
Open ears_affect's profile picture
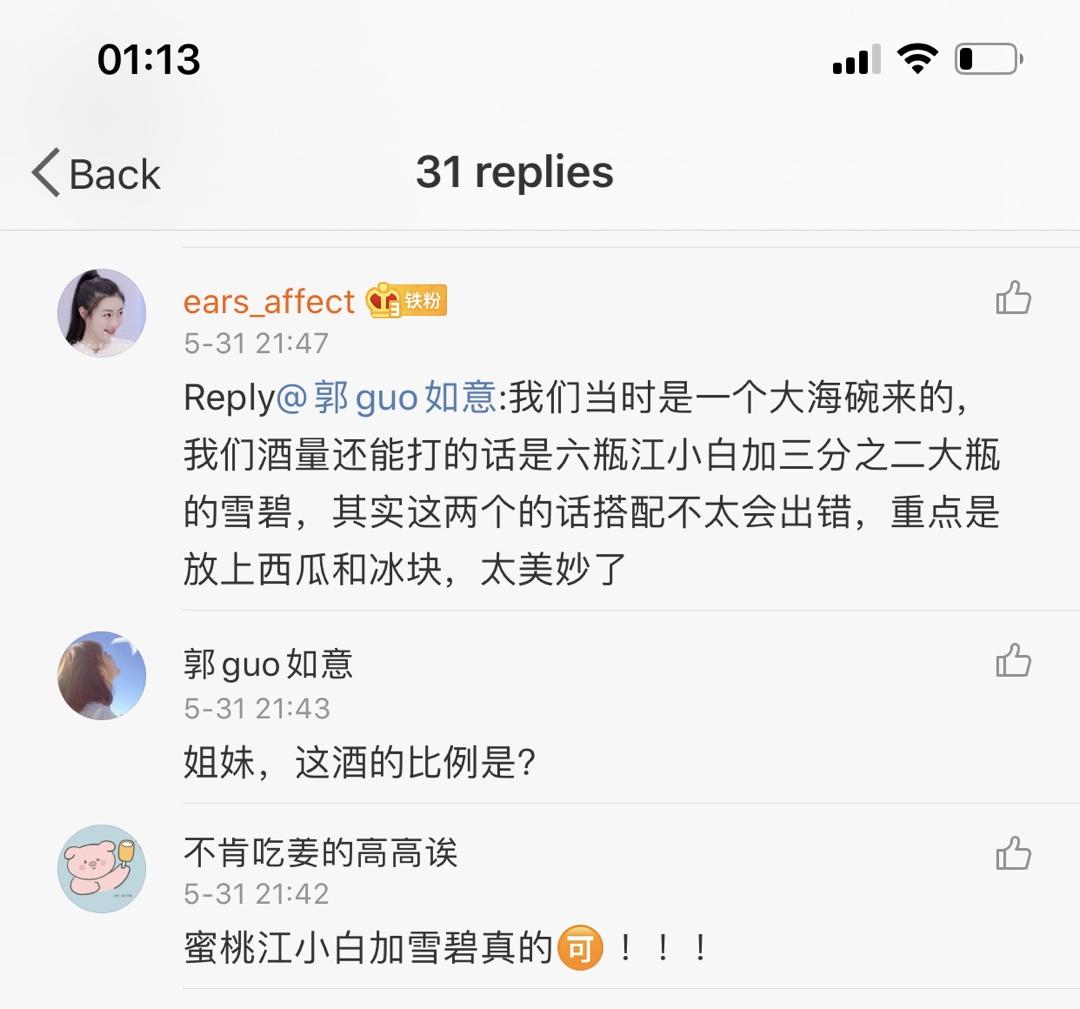coord(102,313)
